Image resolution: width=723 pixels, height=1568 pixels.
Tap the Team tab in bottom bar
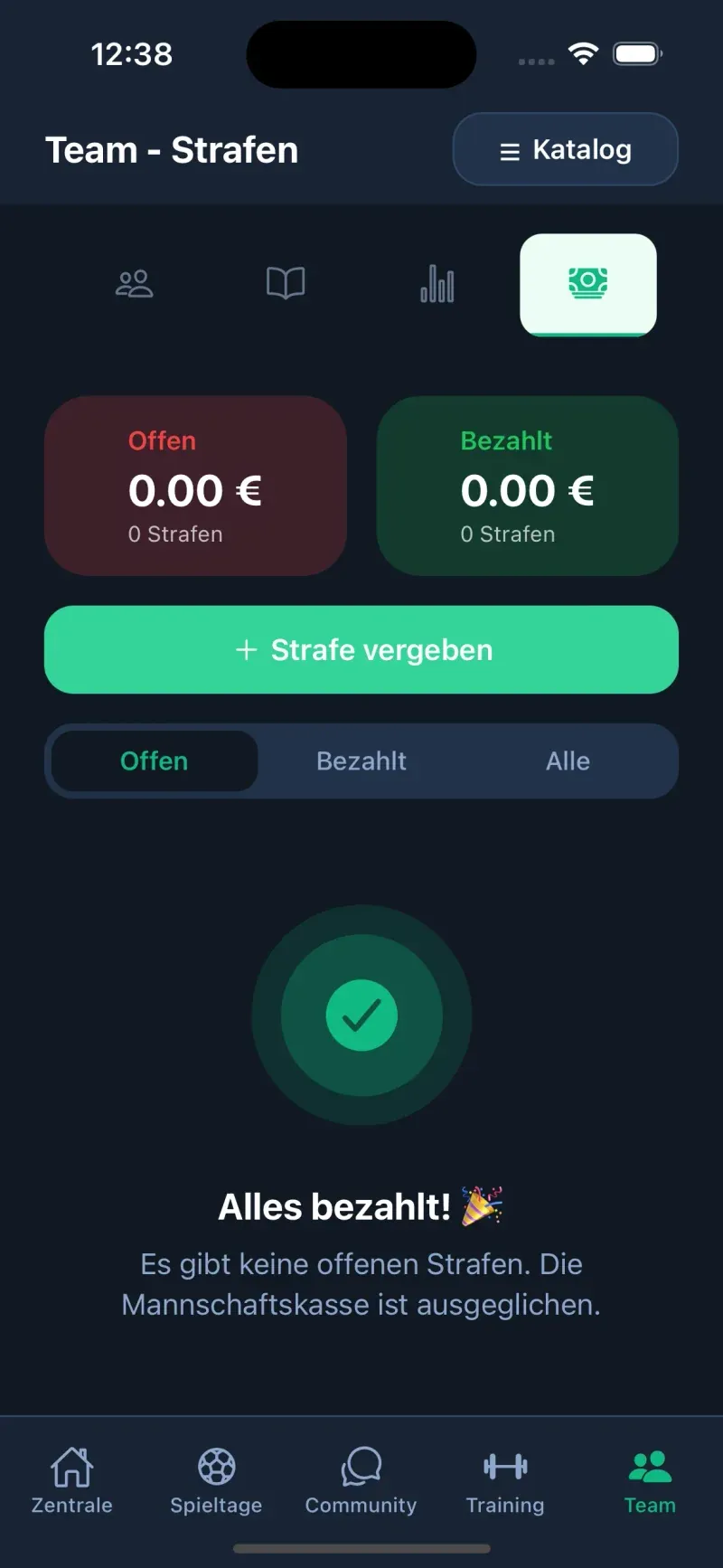coord(650,1480)
